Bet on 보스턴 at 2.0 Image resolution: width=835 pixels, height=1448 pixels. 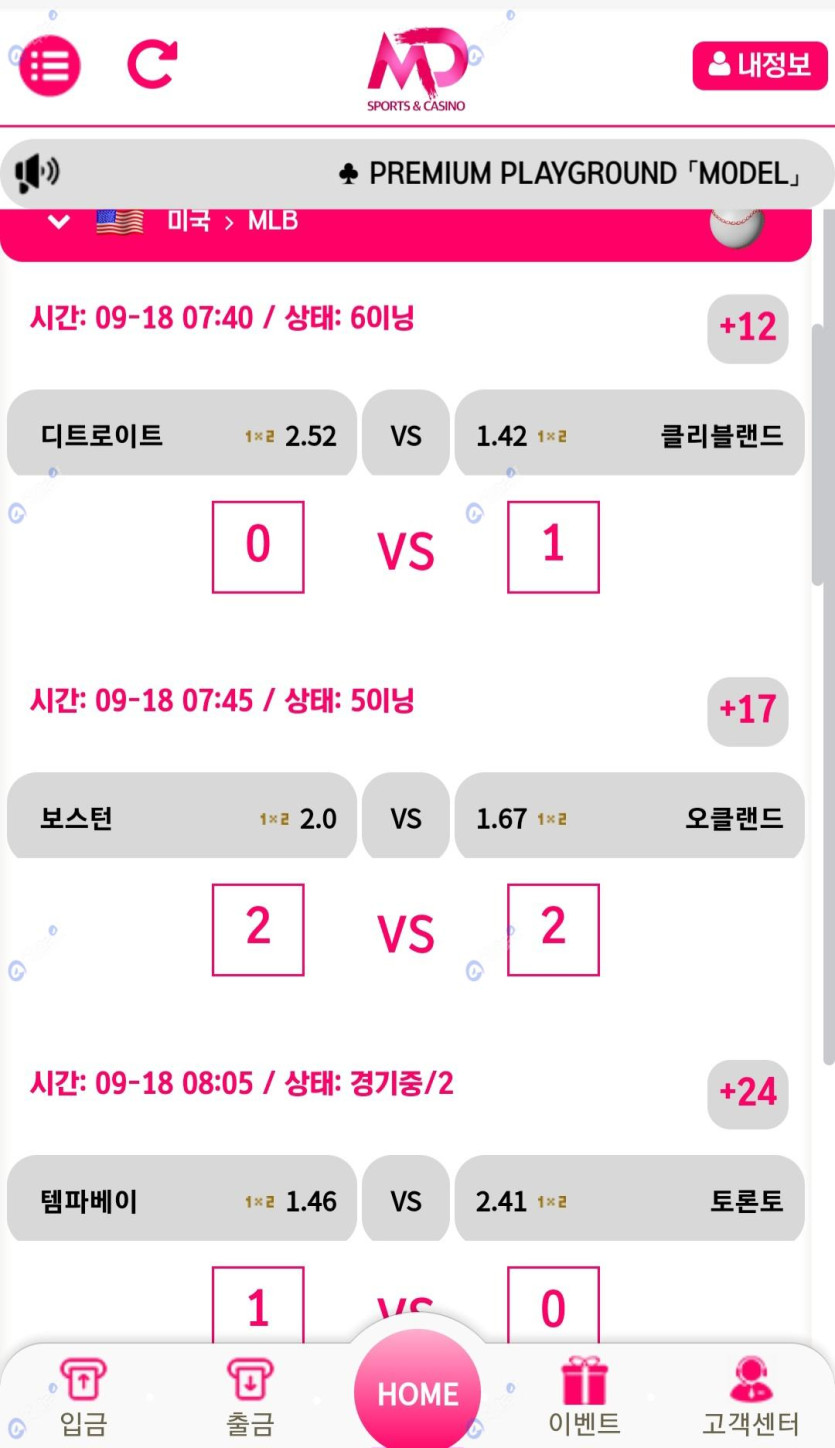point(182,818)
